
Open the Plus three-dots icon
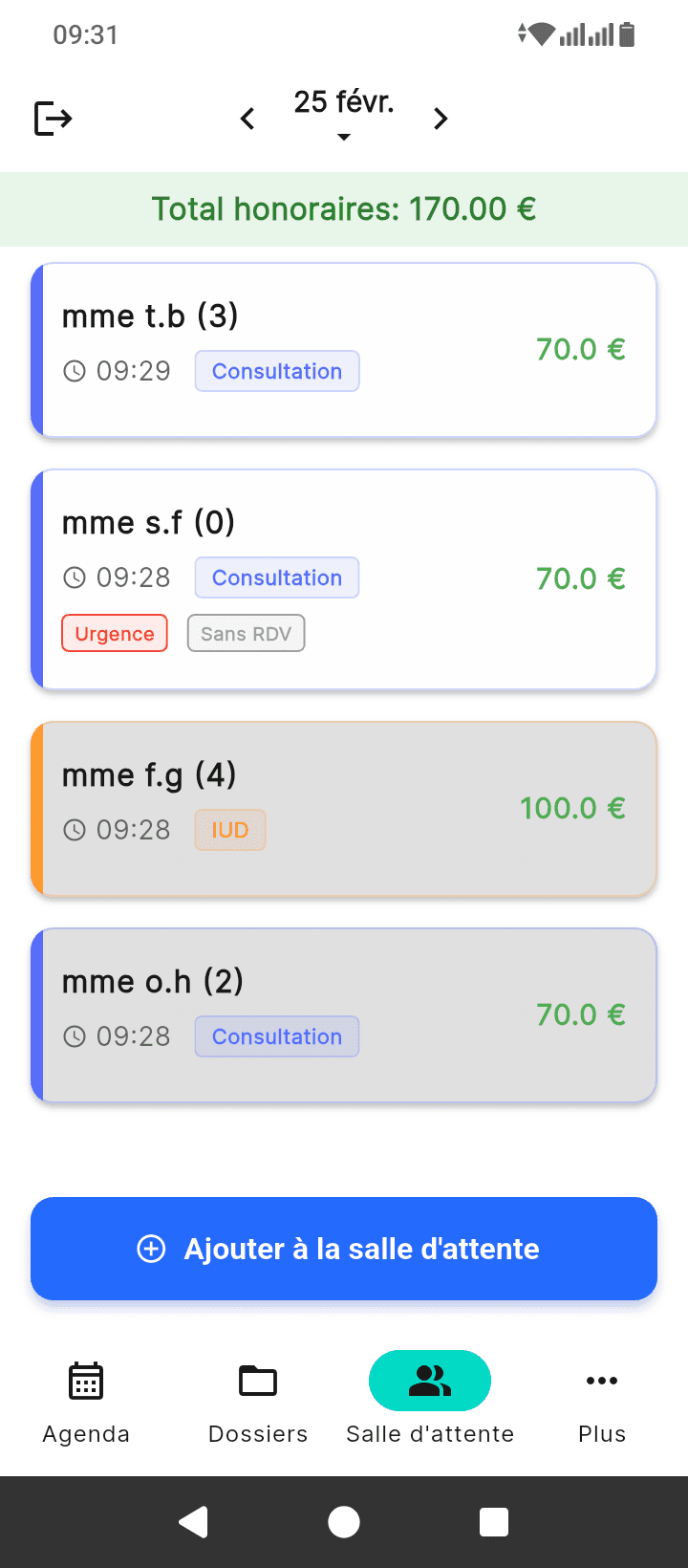click(x=601, y=1380)
